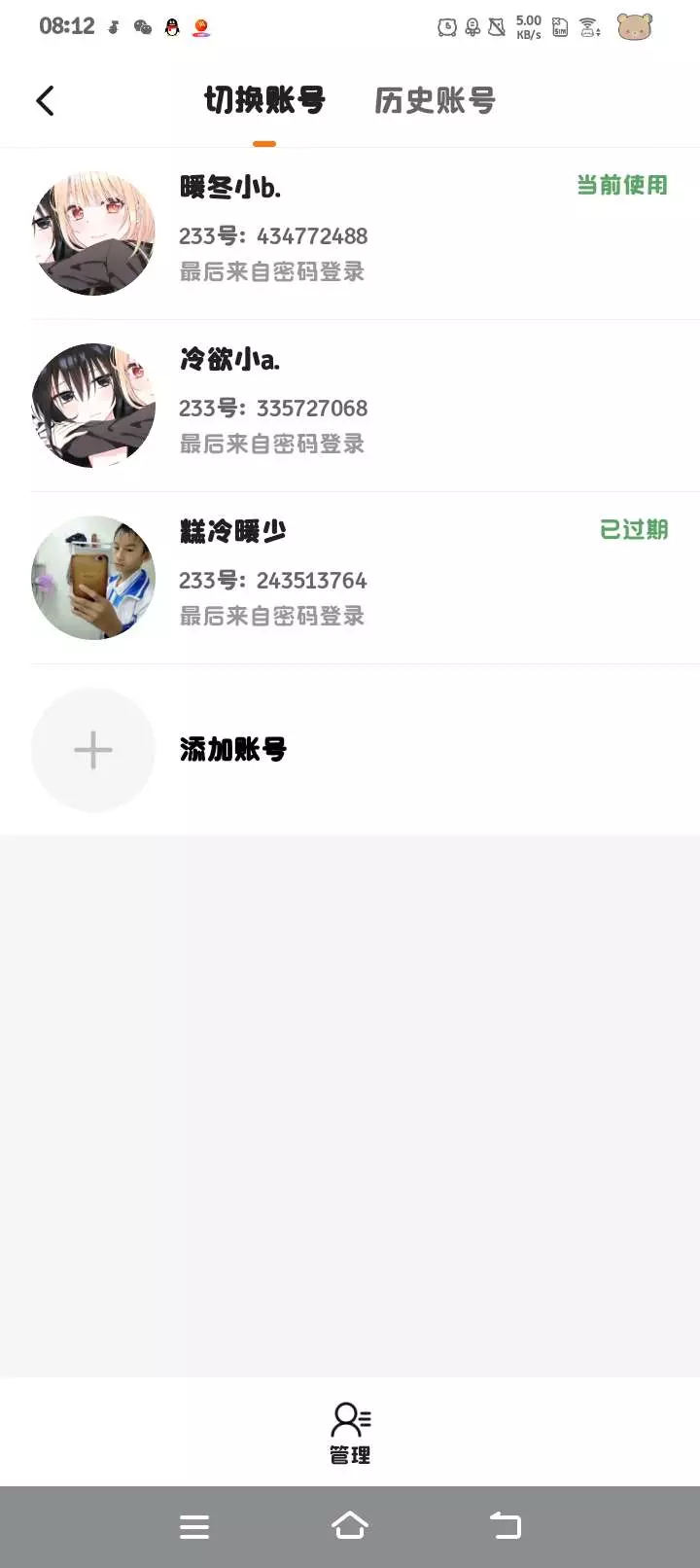Switch to the 历史账号 tab
The image size is (700, 1568).
(435, 100)
